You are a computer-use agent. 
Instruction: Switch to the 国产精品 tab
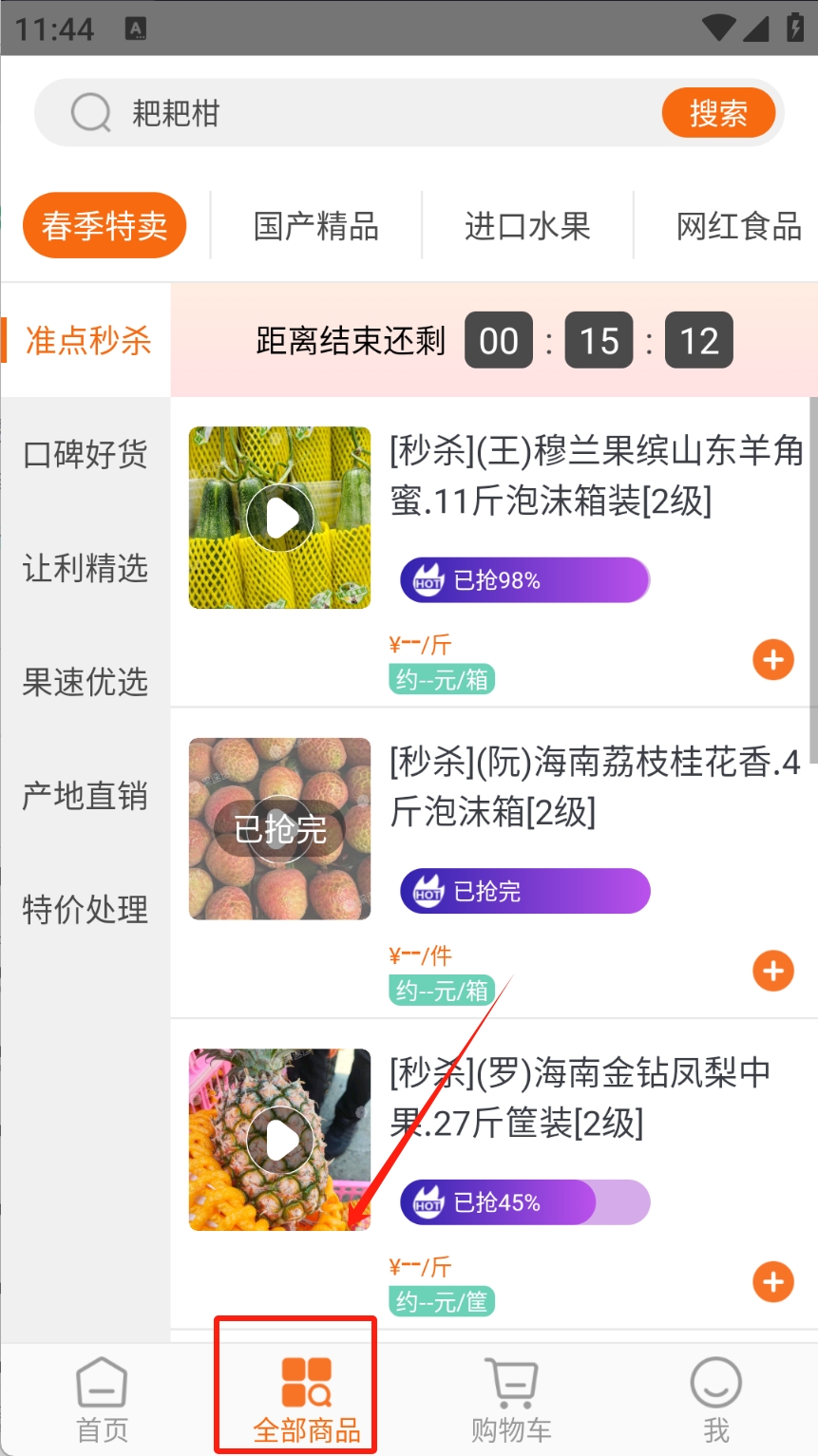point(316,226)
